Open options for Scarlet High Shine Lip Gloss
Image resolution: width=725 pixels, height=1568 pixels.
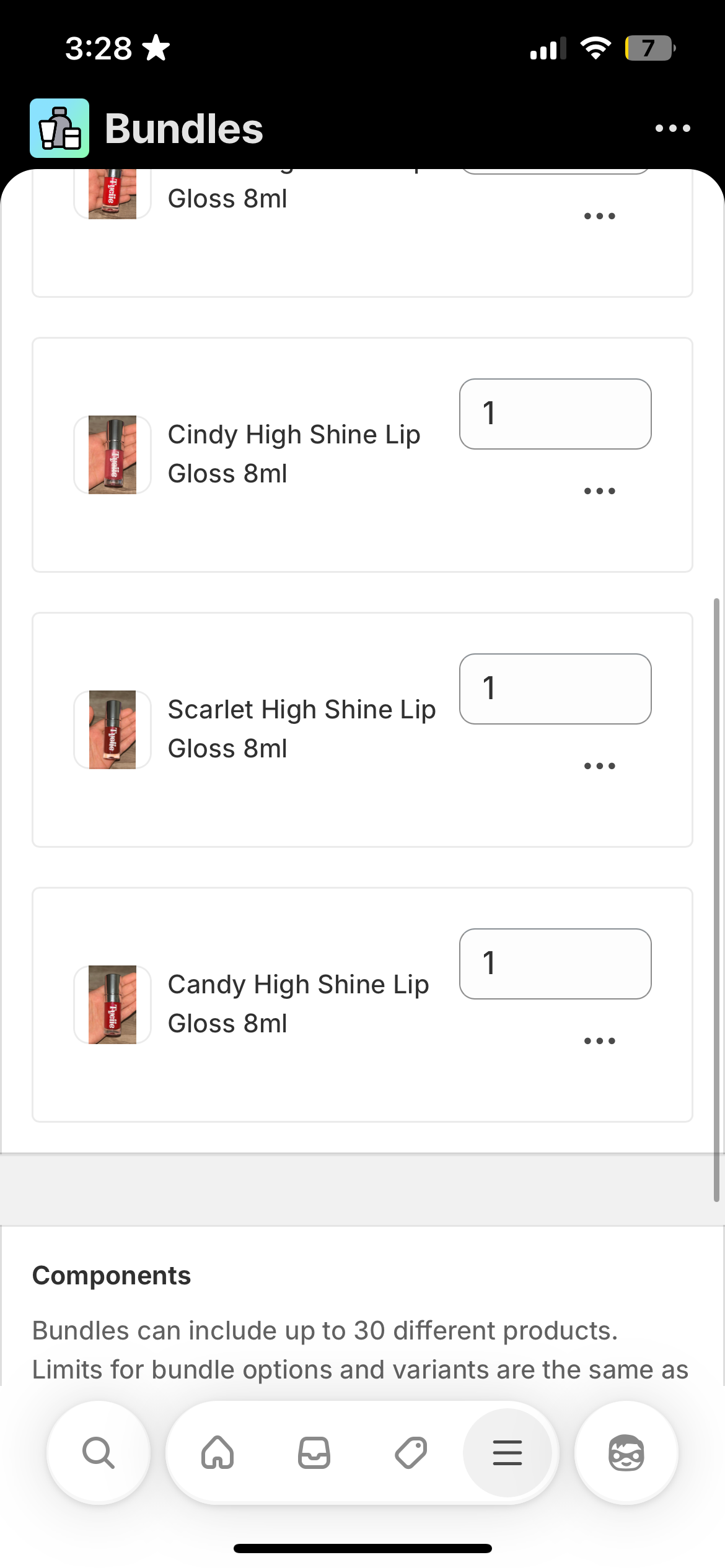coord(599,765)
